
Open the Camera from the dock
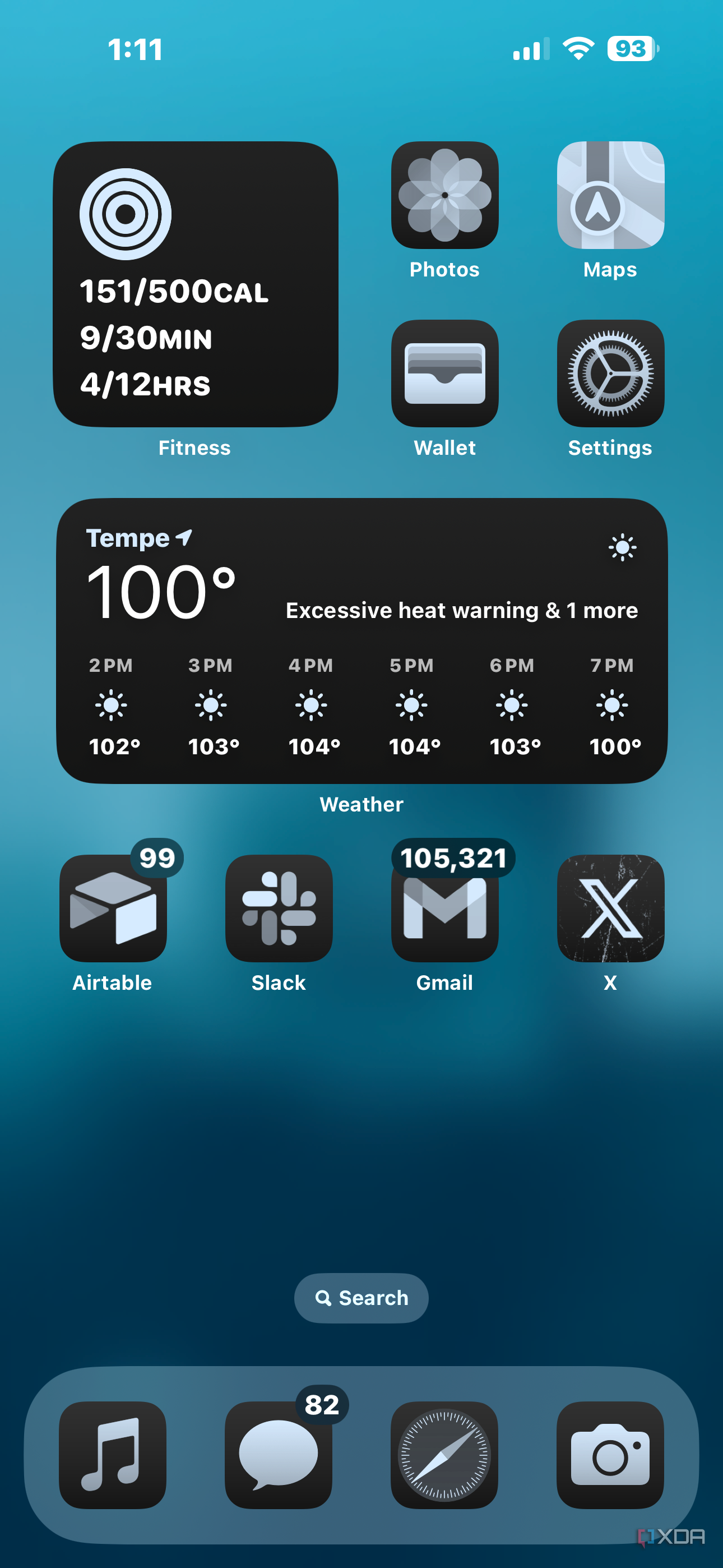(610, 1455)
